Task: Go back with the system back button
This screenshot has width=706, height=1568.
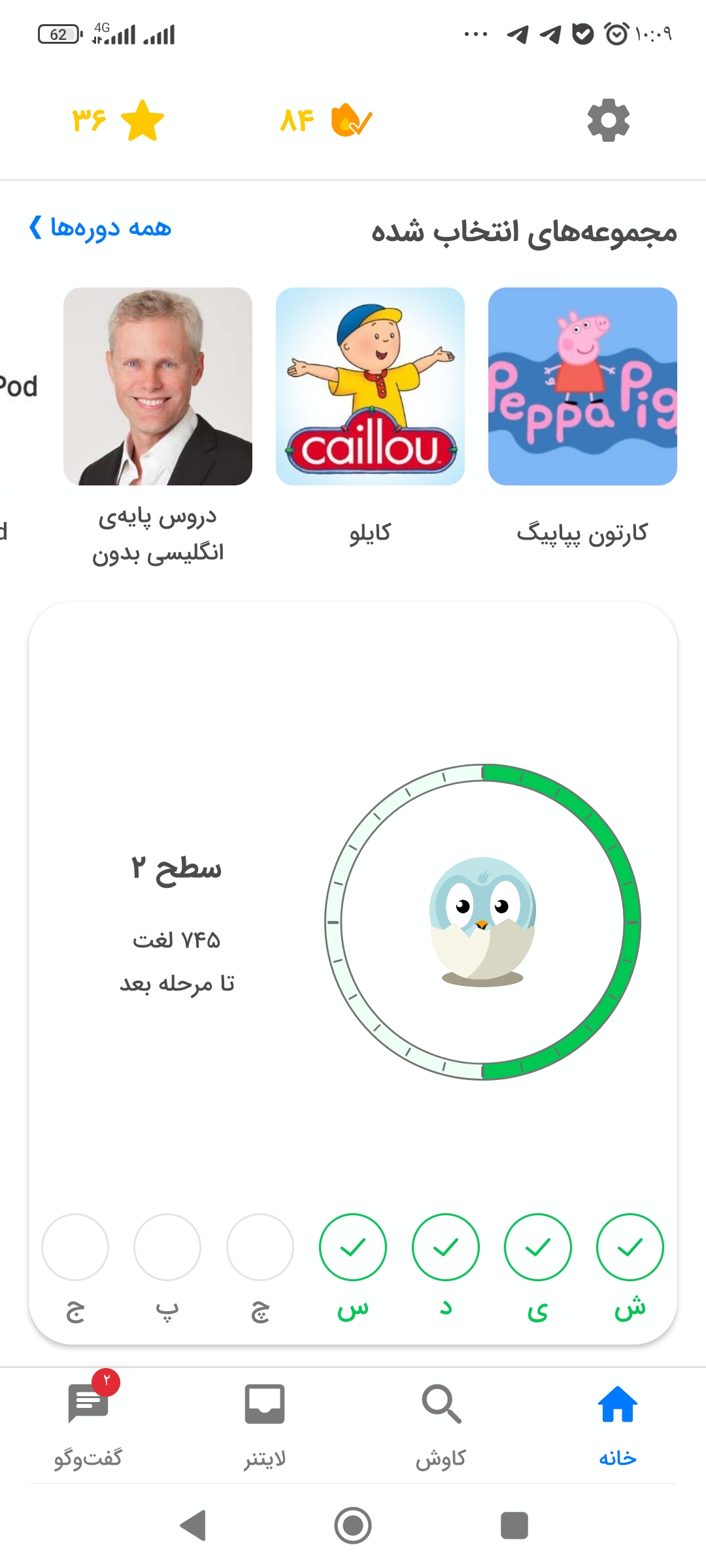Action: pos(193,1526)
